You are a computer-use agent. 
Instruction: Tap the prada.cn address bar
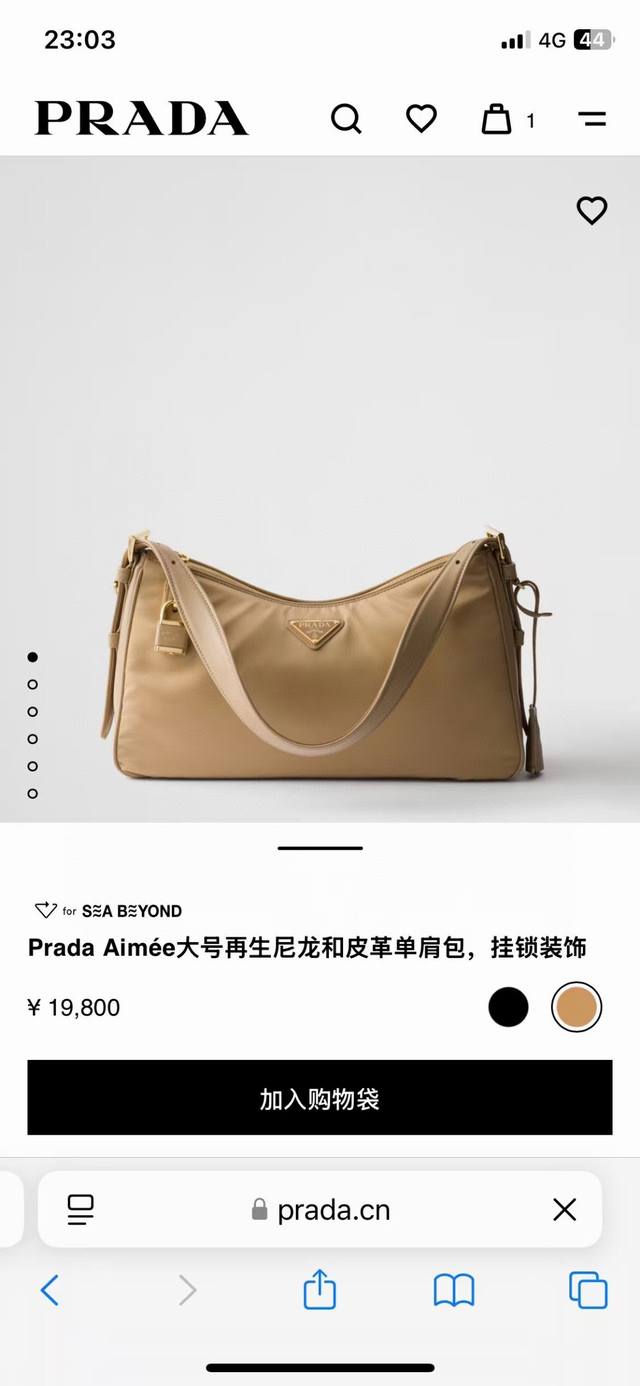tap(322, 1210)
